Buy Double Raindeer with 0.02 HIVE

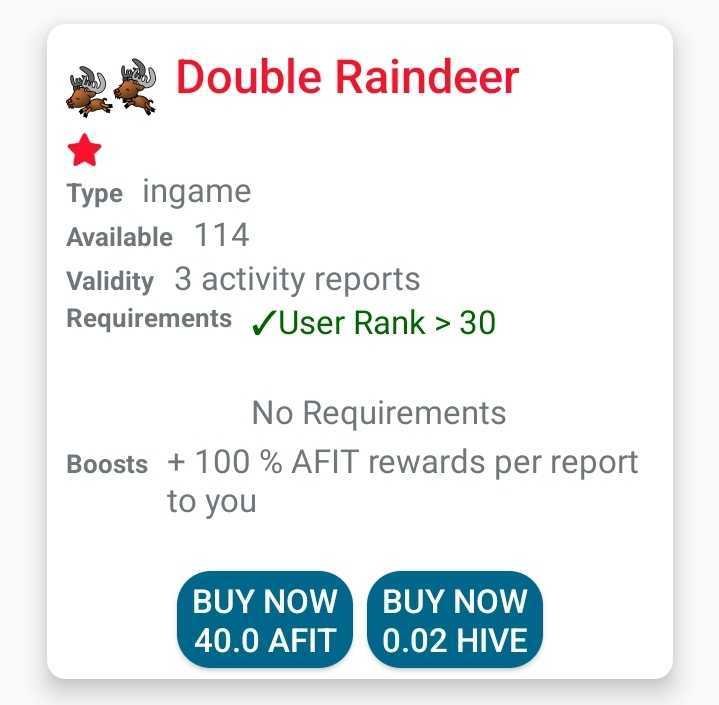[454, 619]
